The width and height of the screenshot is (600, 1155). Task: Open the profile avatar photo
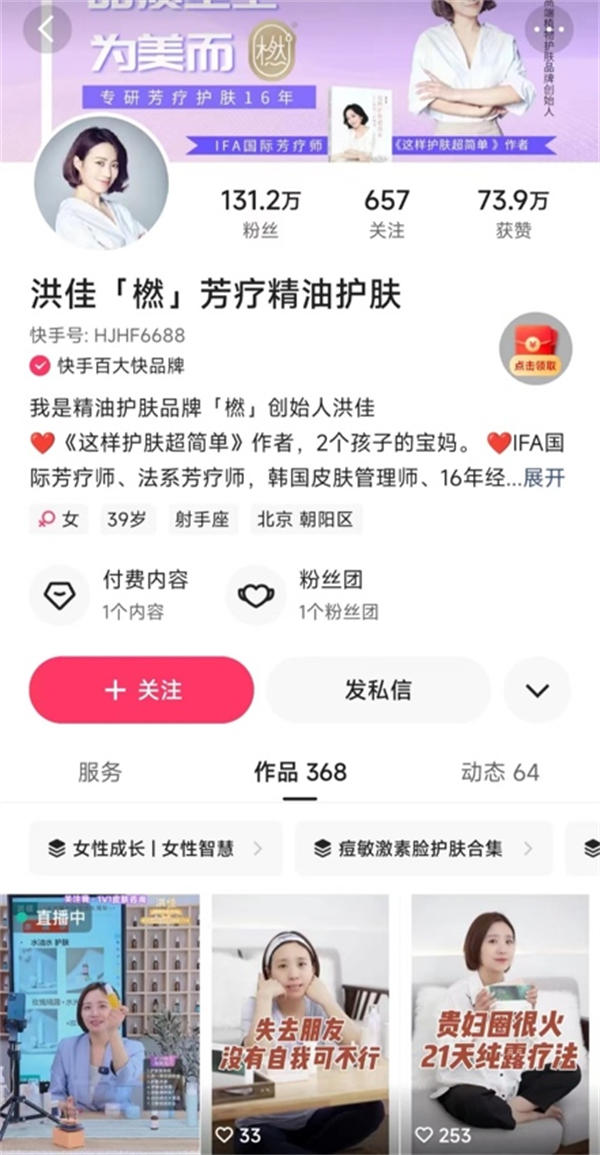click(100, 183)
